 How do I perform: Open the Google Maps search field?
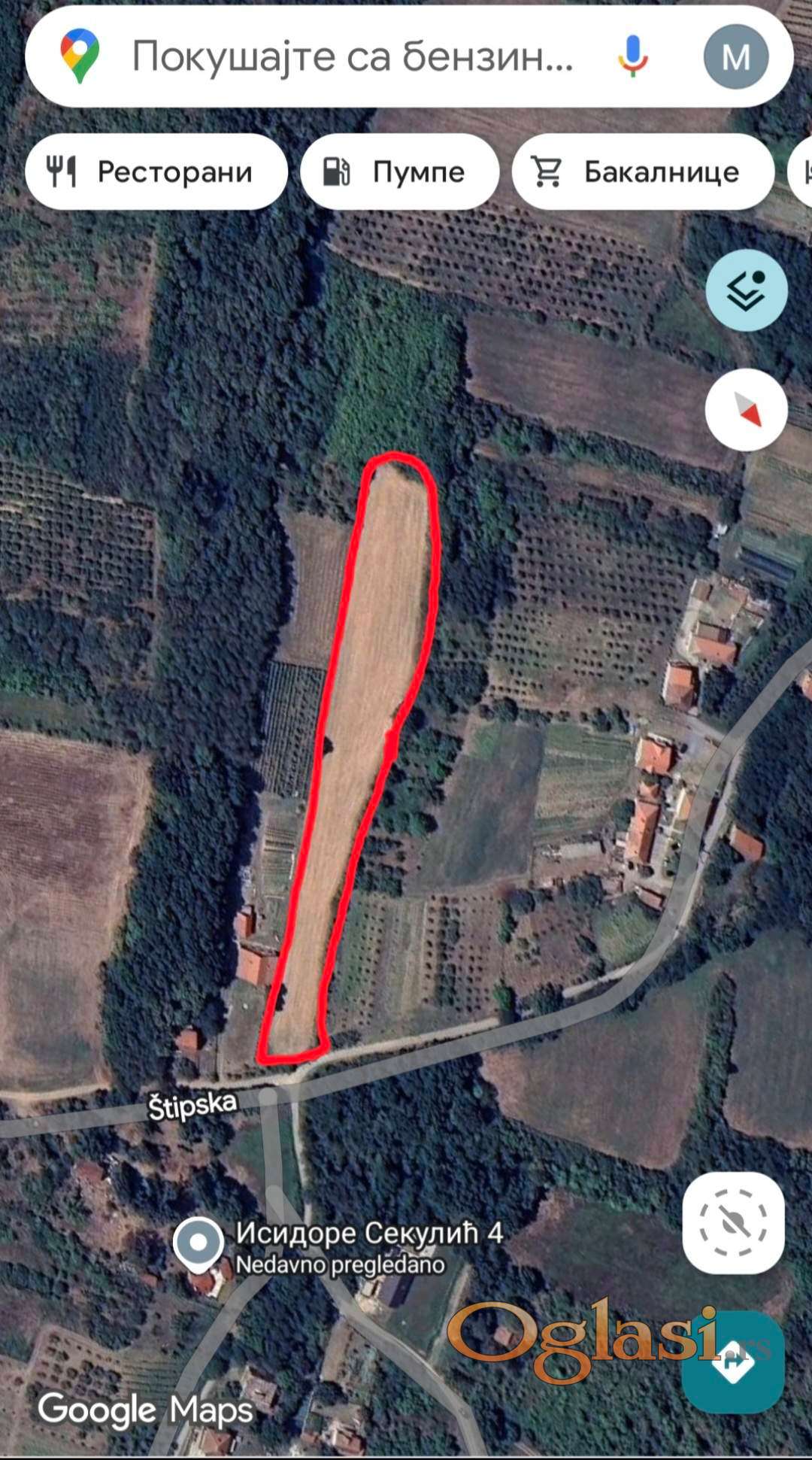[352, 56]
